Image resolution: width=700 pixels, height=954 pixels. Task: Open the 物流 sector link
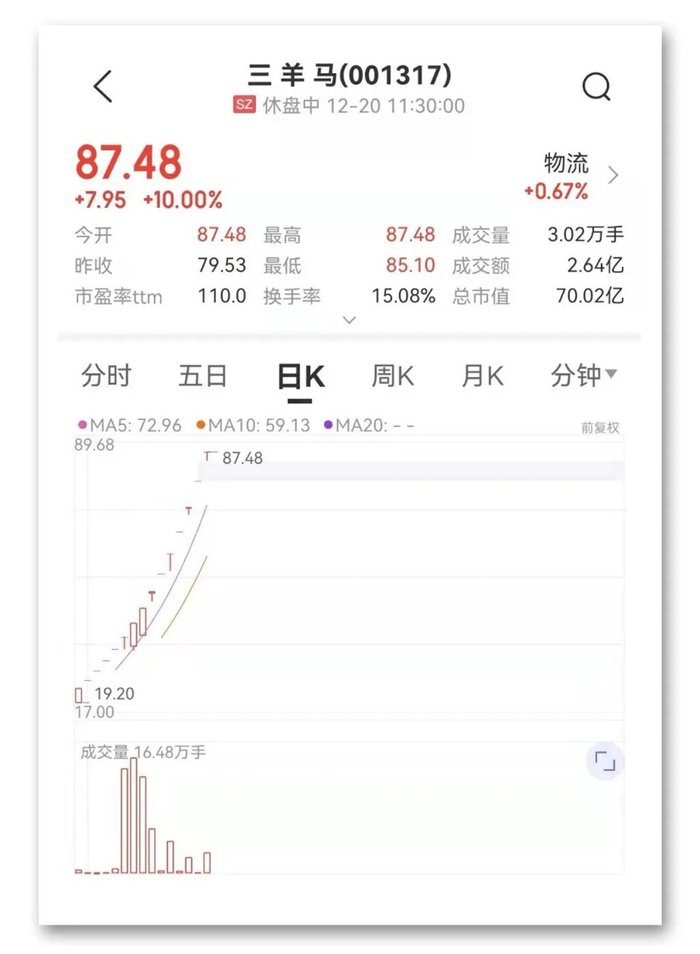pyautogui.click(x=570, y=176)
